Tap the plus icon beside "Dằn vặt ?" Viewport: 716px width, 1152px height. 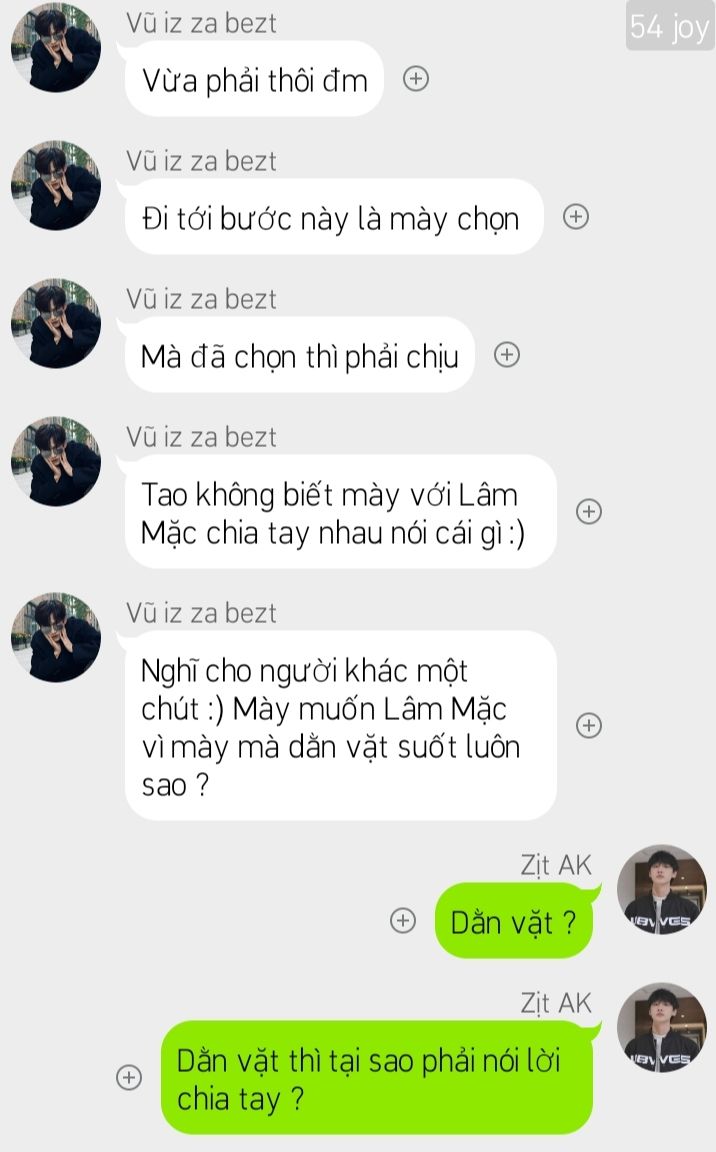pyautogui.click(x=402, y=921)
